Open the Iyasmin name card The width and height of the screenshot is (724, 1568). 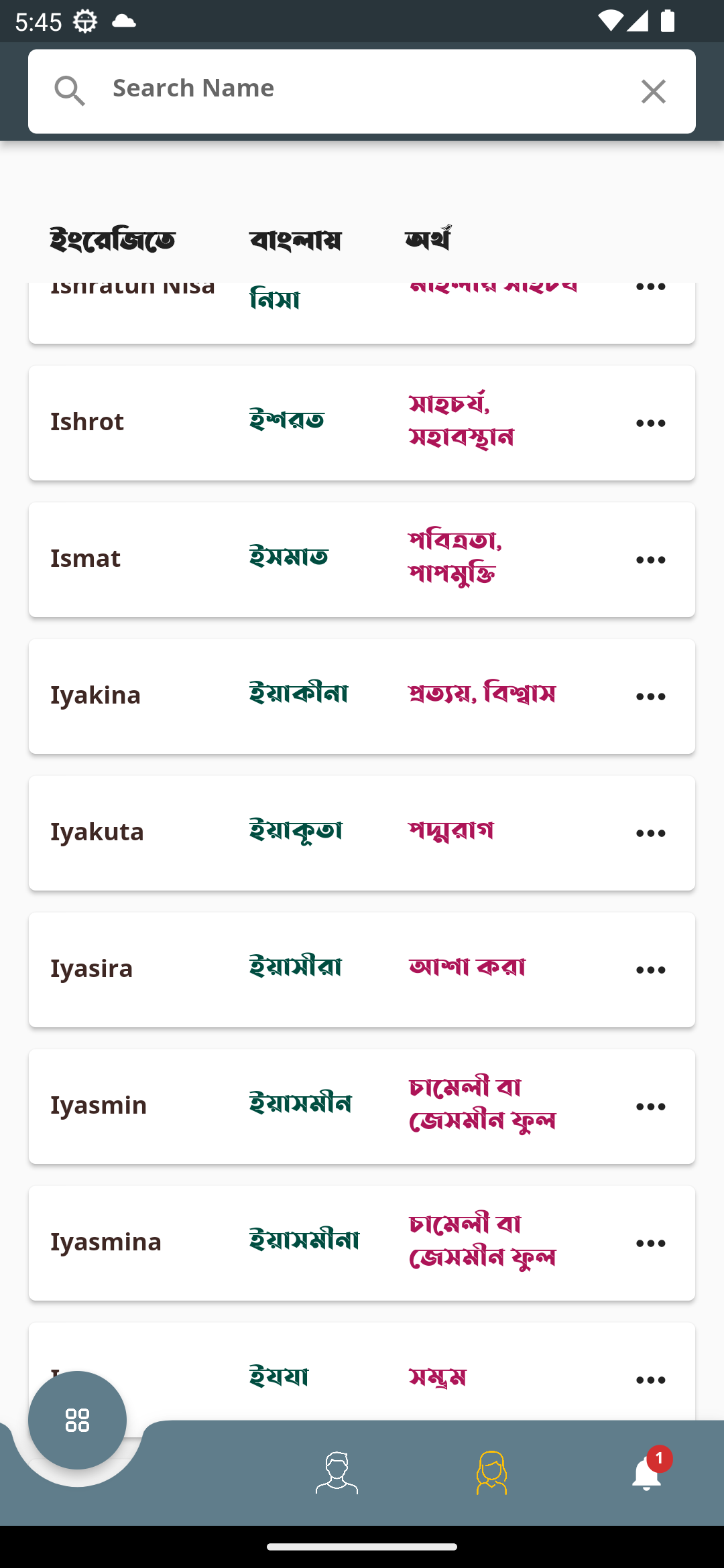click(x=362, y=1106)
